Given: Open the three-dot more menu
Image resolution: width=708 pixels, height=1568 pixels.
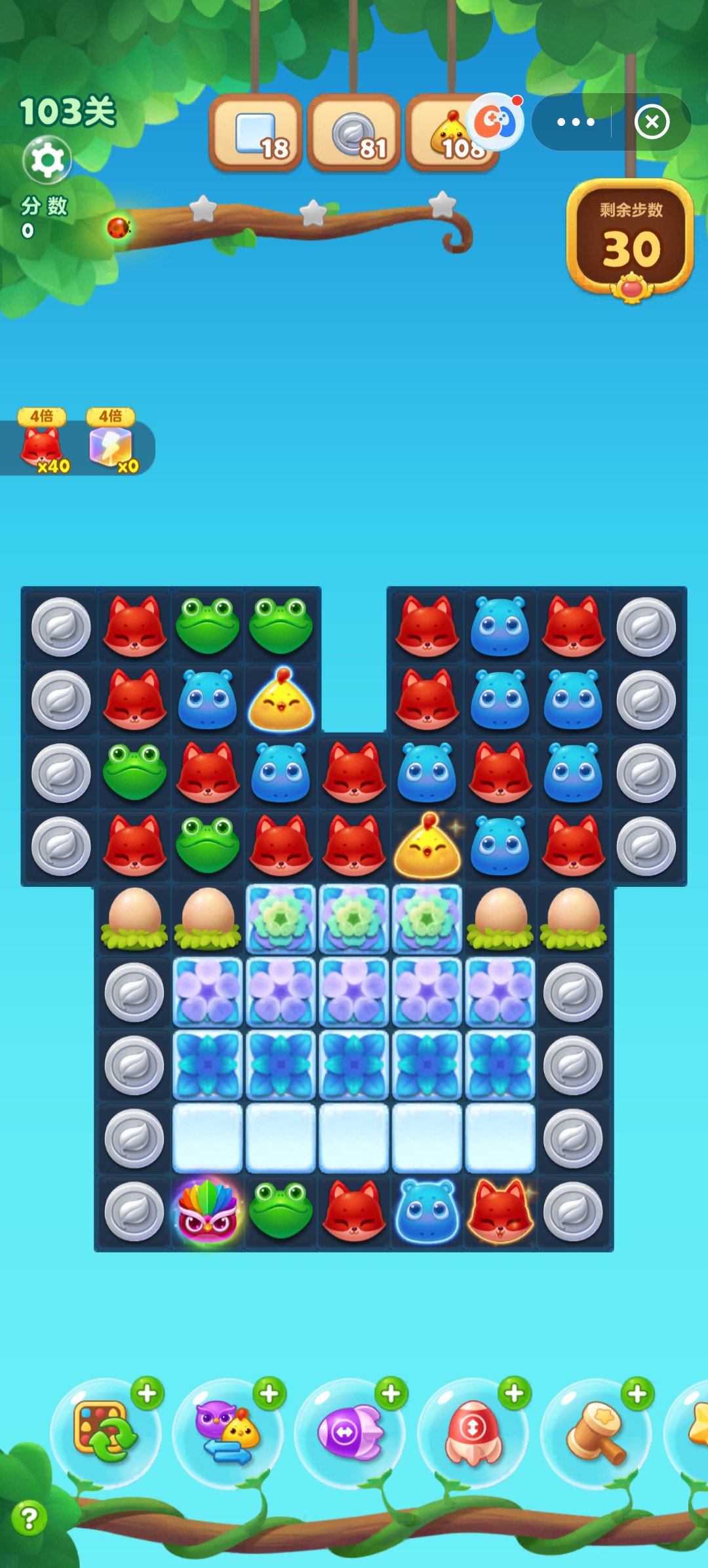Looking at the screenshot, I should tap(575, 122).
